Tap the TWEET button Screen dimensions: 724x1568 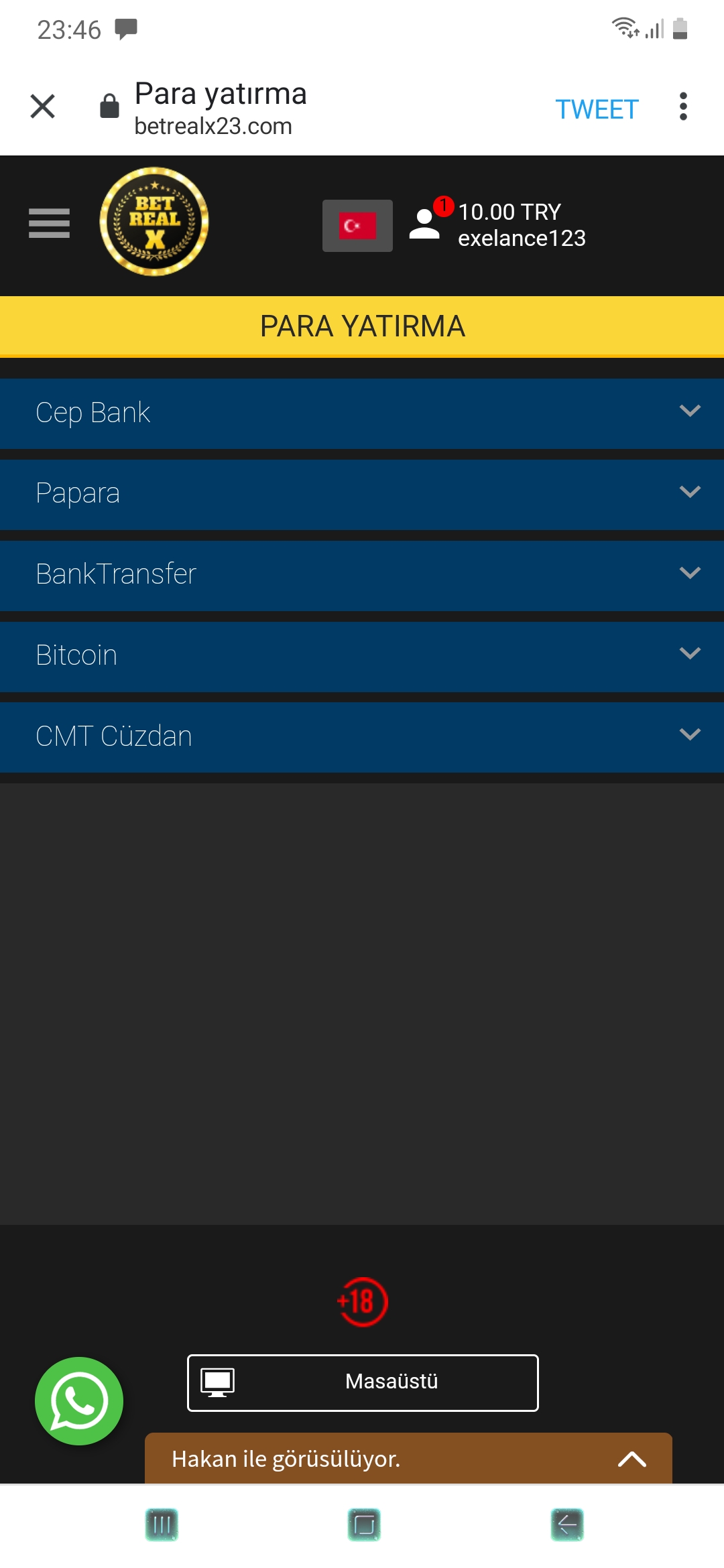[x=597, y=109]
